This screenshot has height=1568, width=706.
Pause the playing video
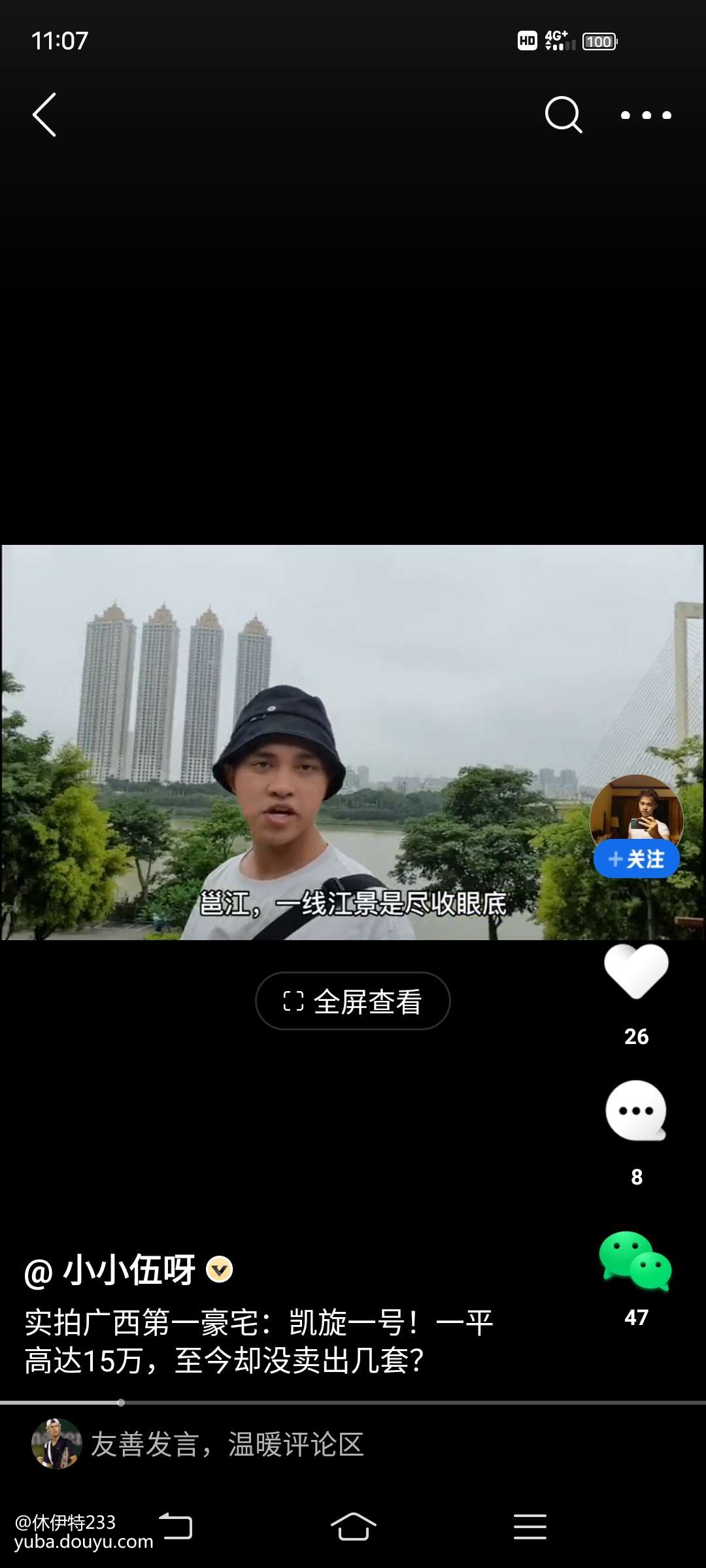click(x=353, y=742)
